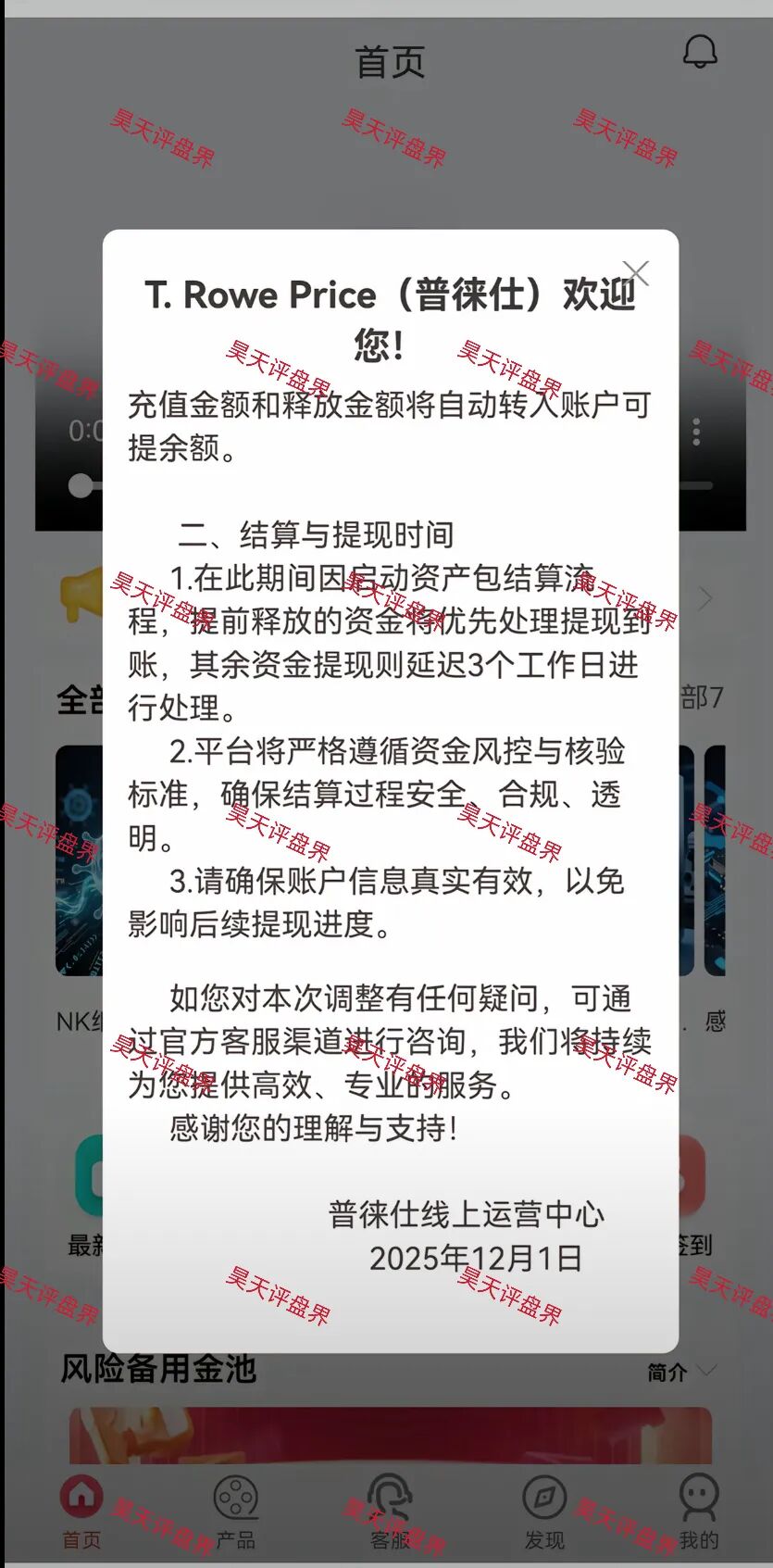Switch to the 产品 tab
The height and width of the screenshot is (1568, 773).
pos(236,1512)
